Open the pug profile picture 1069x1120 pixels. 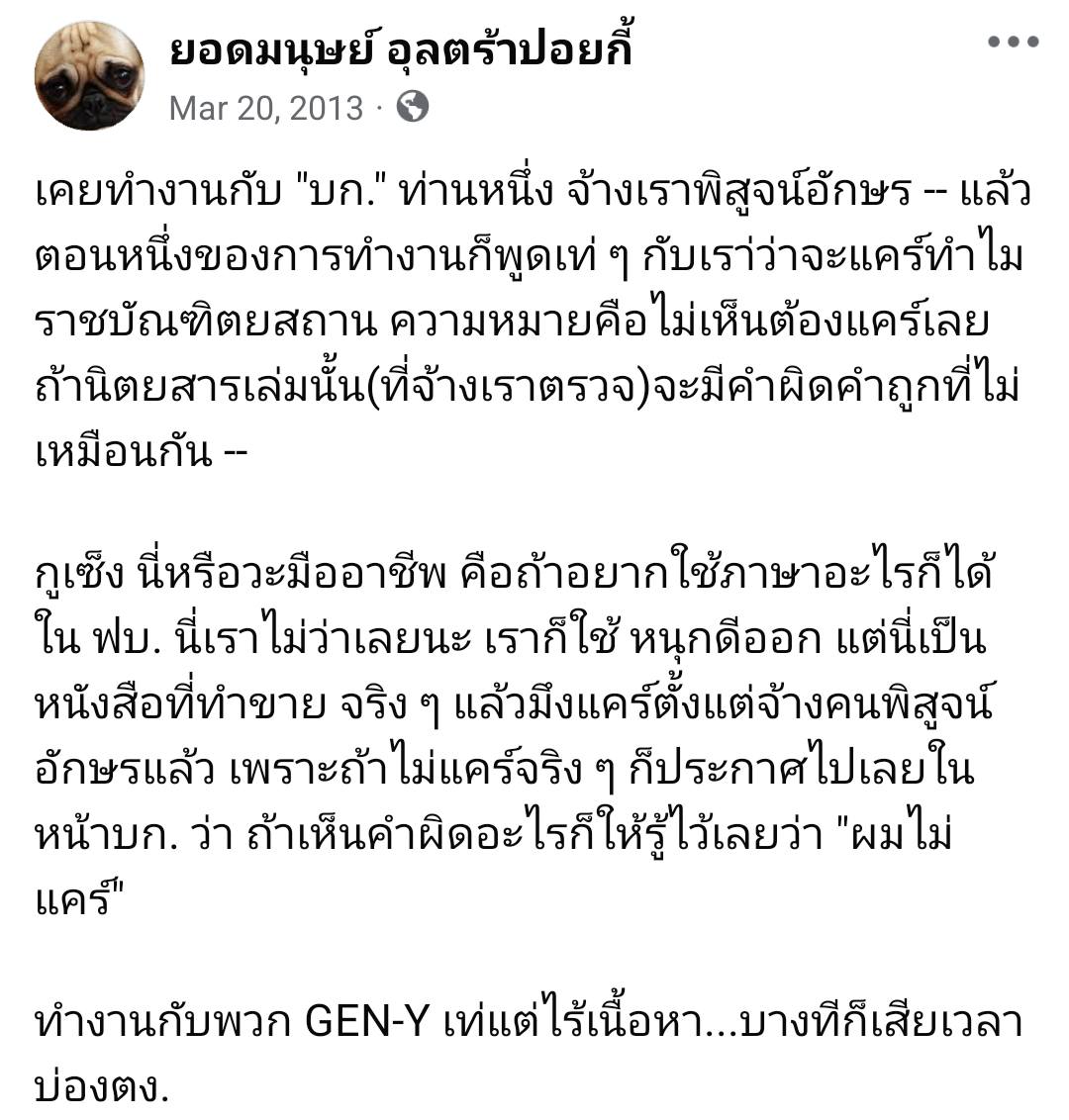tap(89, 75)
